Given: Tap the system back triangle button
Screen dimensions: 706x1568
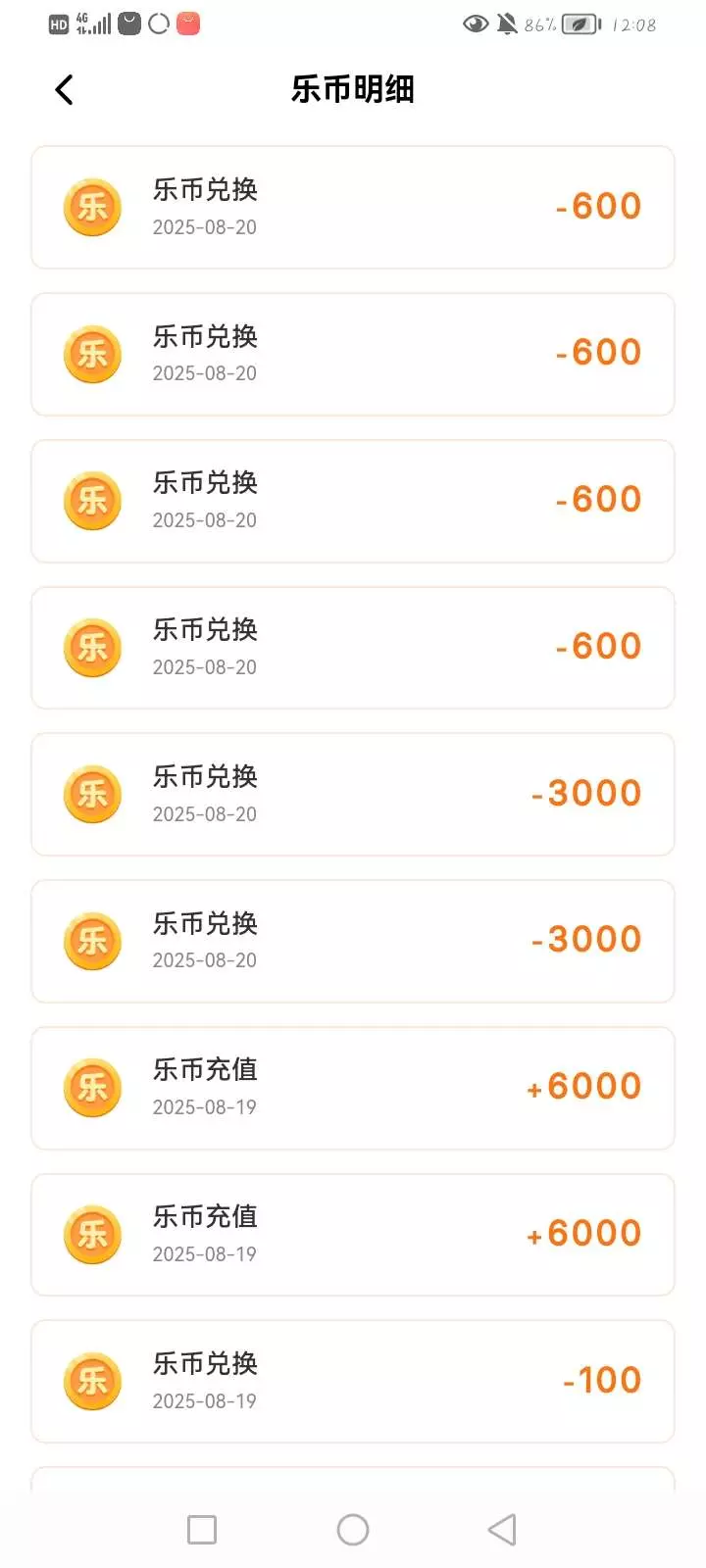Looking at the screenshot, I should 502,1530.
